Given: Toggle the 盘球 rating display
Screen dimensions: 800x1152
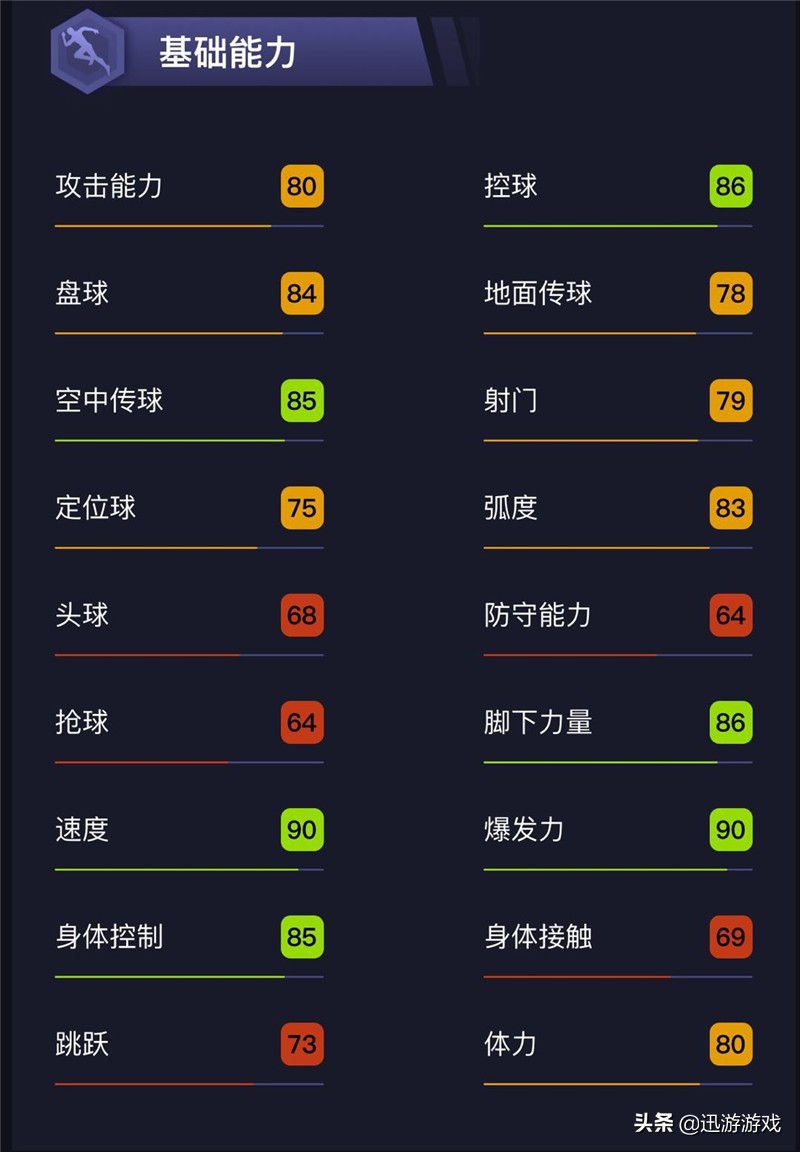Looking at the screenshot, I should [x=301, y=294].
